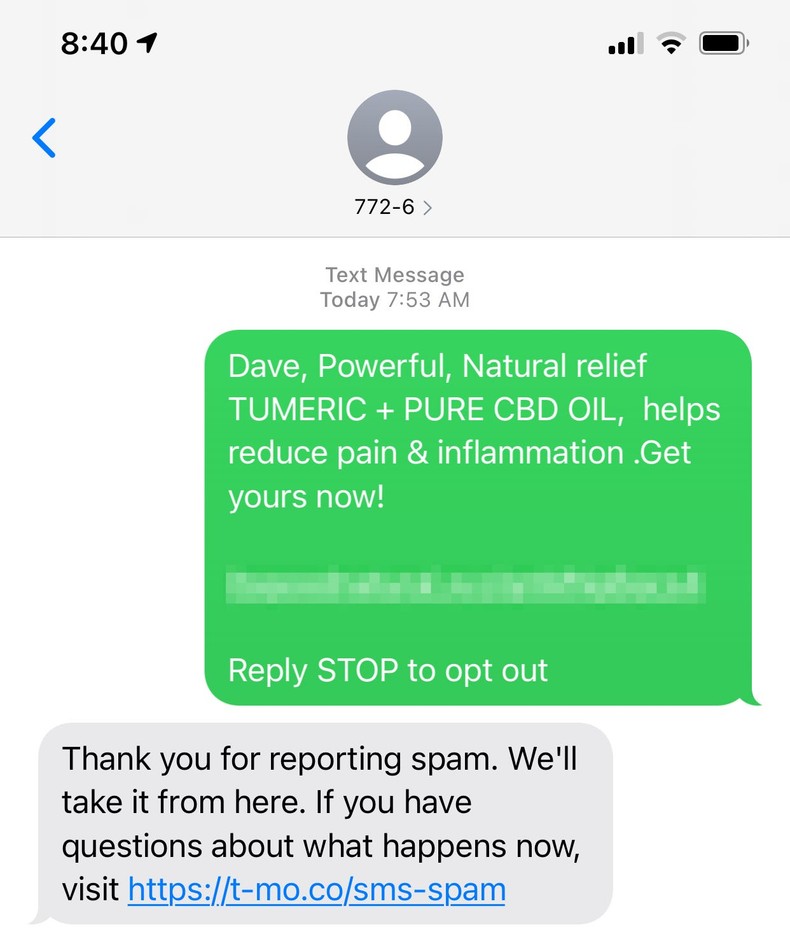Tap the Text Message header label
Screen dimensions: 790x941
[x=393, y=274]
